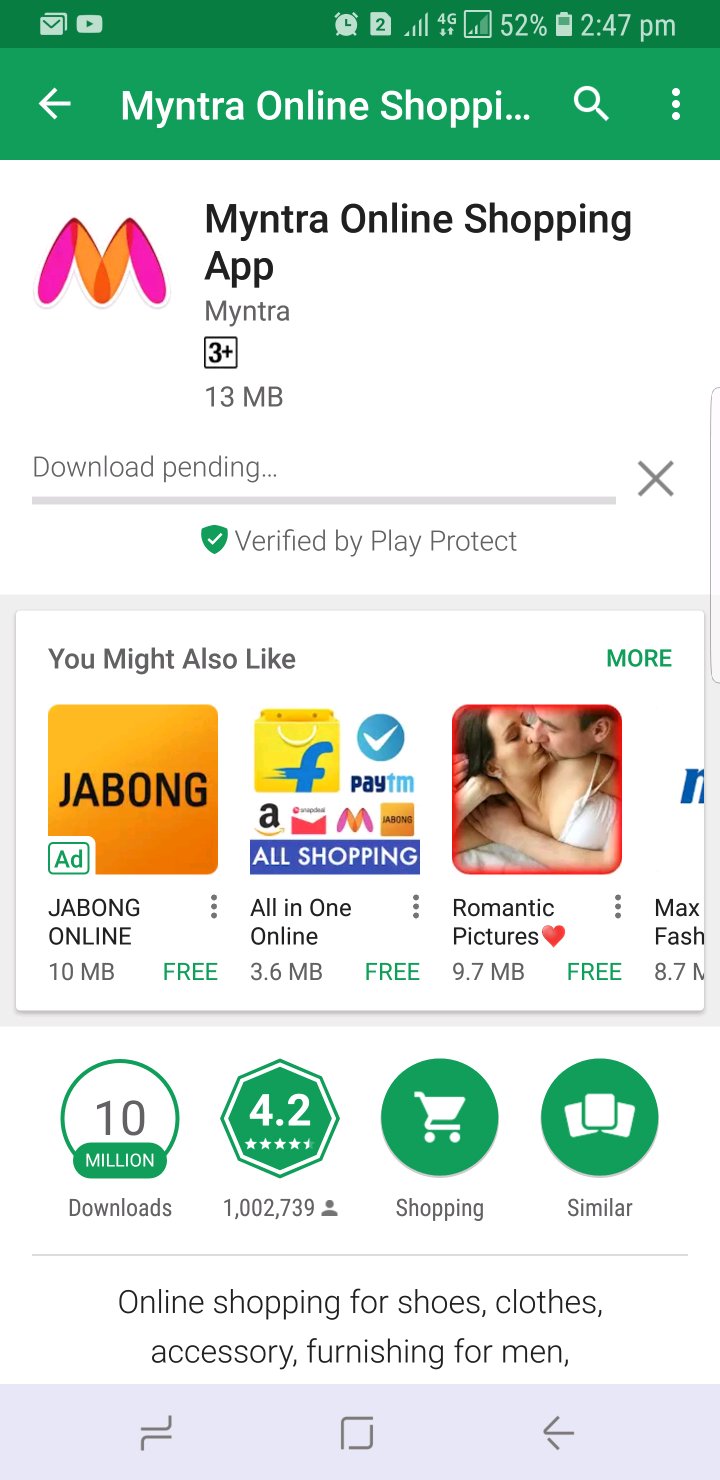View the 4.2 rating and reviews

(x=280, y=1118)
